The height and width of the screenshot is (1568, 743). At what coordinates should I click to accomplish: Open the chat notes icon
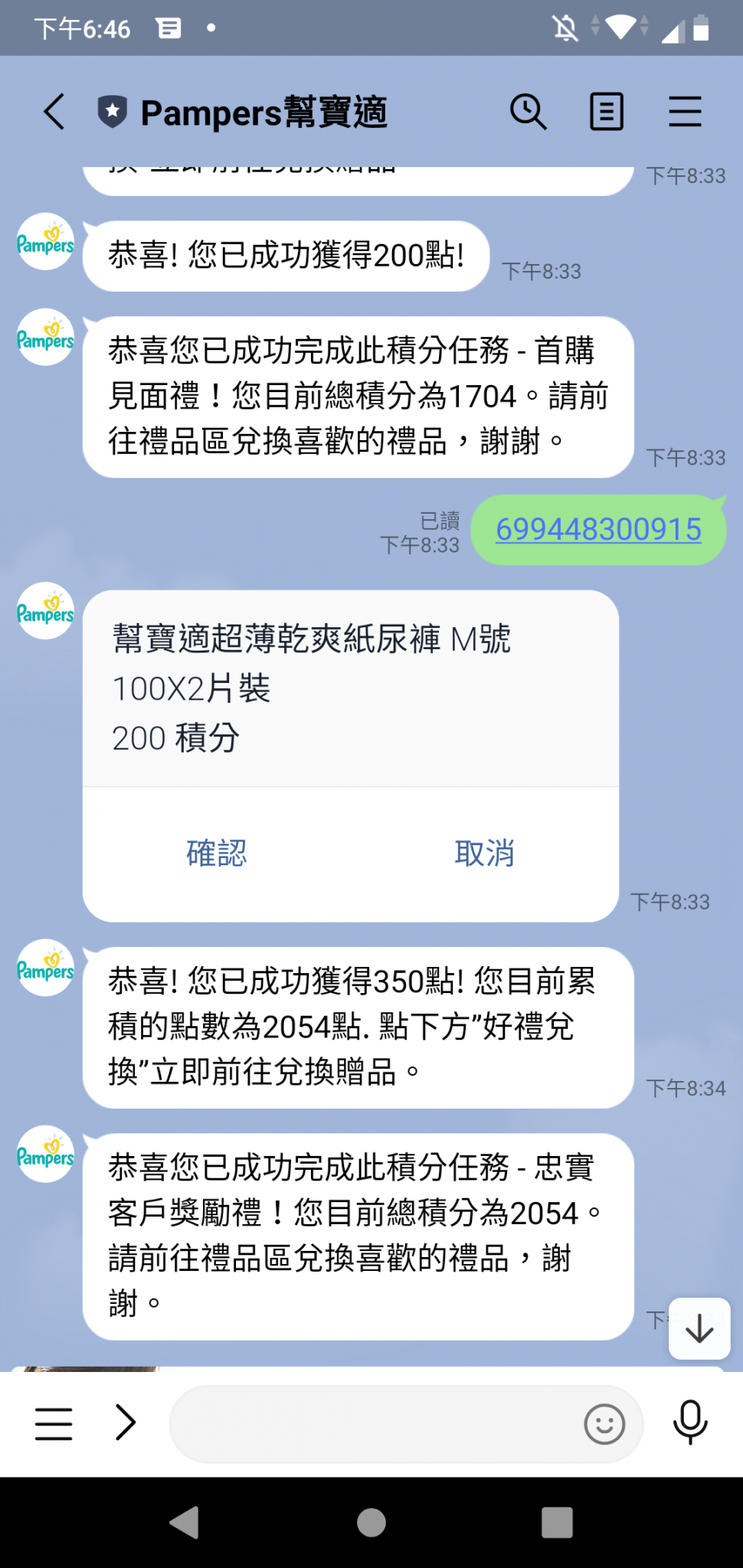pos(606,112)
